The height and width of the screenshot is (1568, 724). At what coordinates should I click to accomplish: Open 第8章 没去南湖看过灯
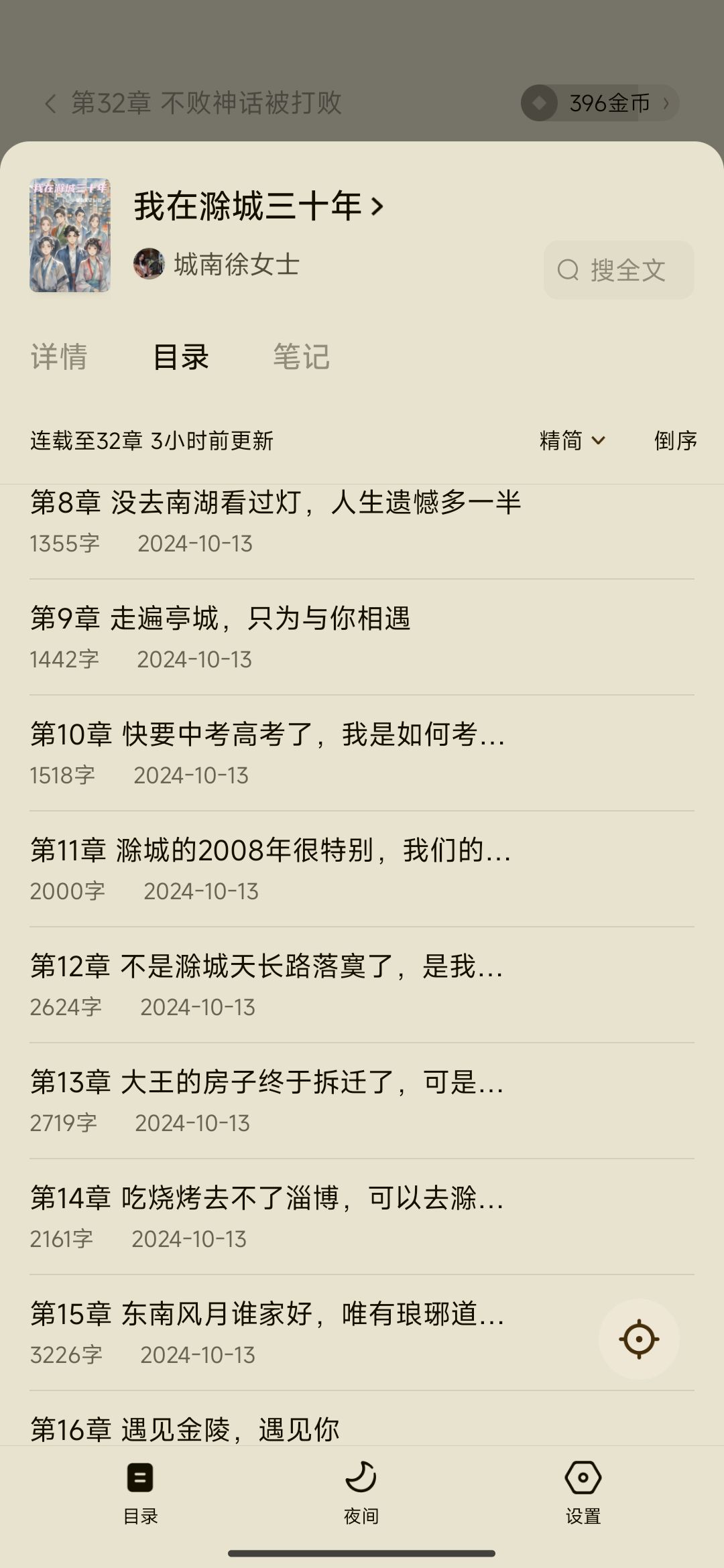pyautogui.click(x=275, y=521)
